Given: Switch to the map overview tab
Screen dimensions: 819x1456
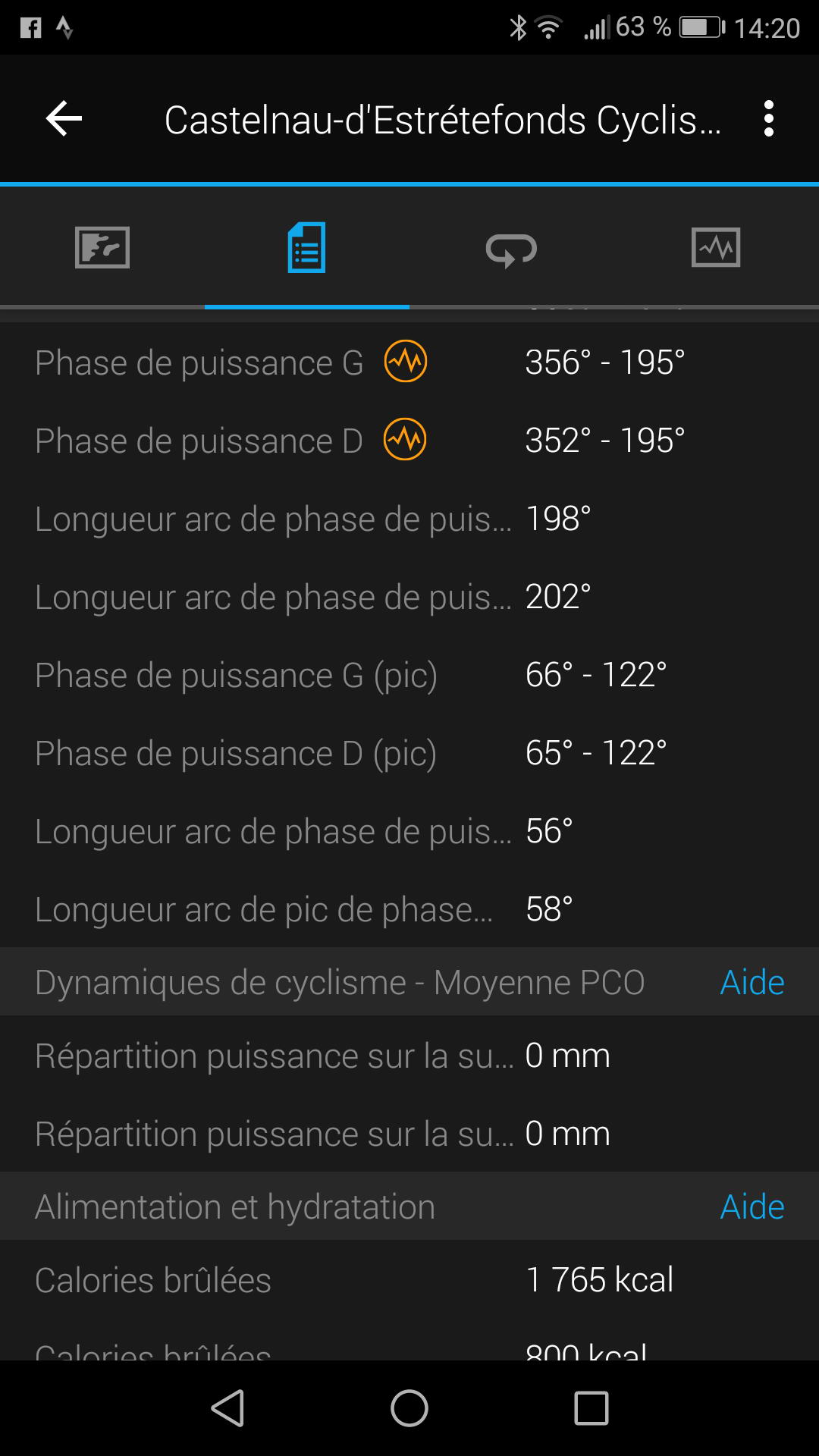Looking at the screenshot, I should click(x=102, y=247).
